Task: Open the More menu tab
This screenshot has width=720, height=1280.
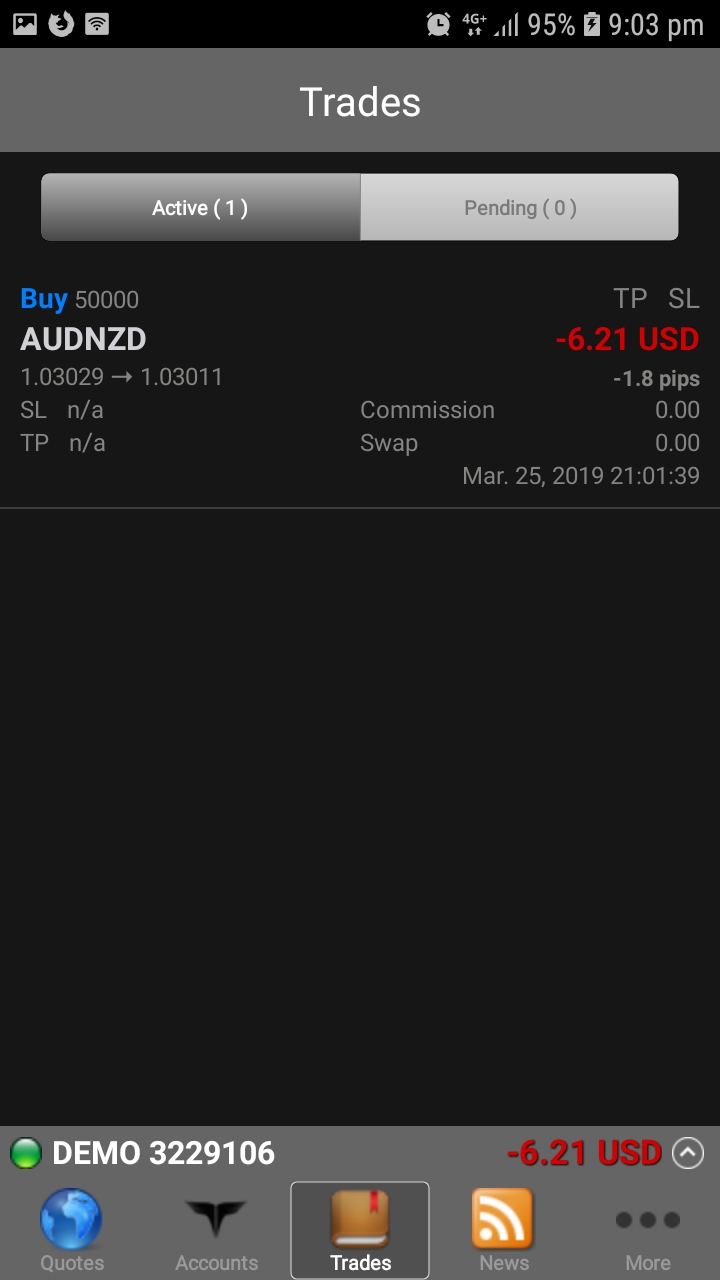Action: pos(647,1231)
